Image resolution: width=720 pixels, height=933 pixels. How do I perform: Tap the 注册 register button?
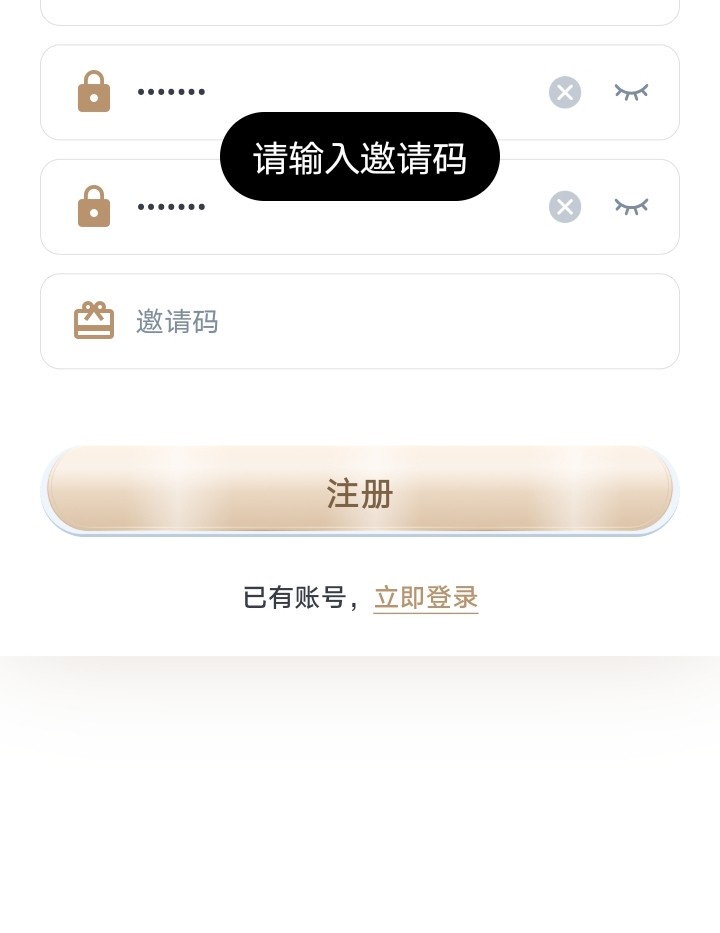[360, 493]
